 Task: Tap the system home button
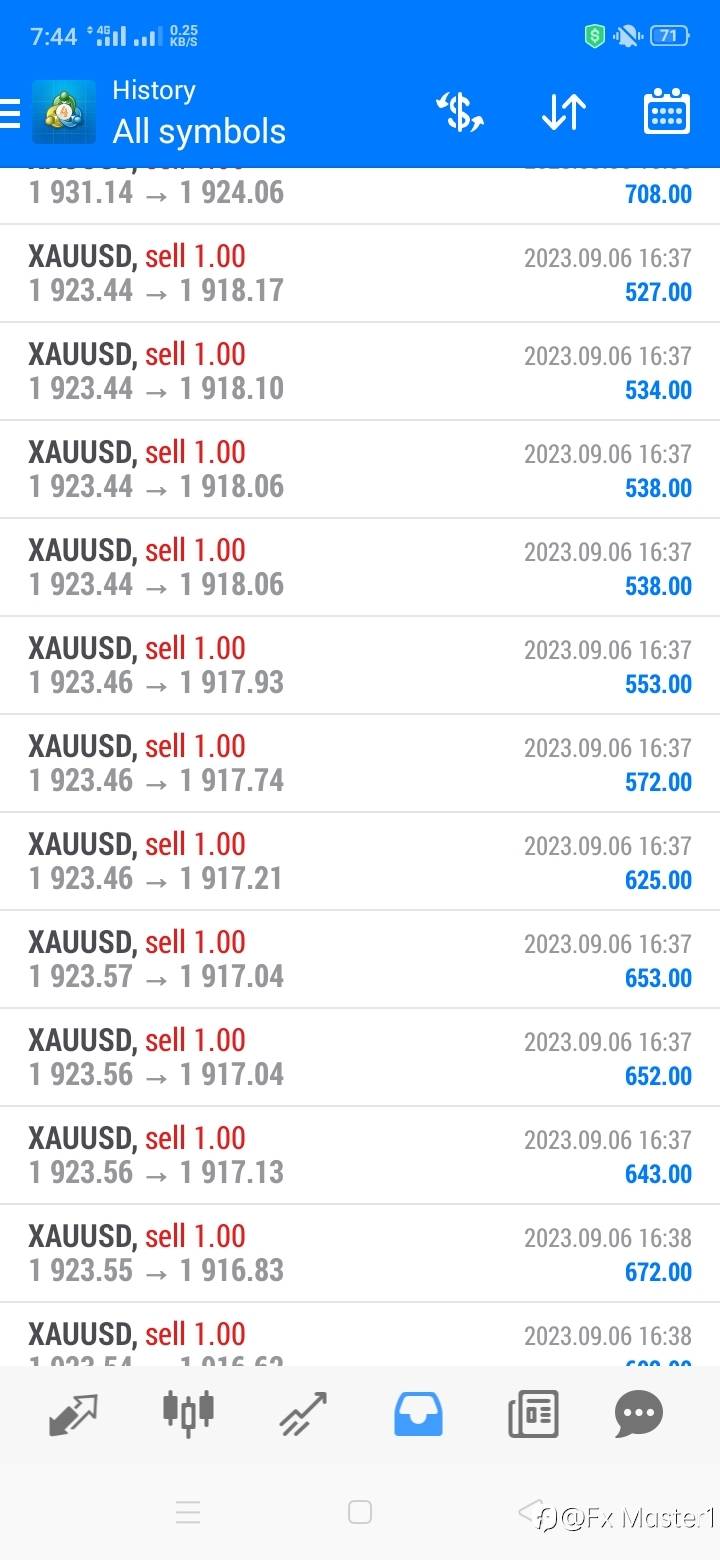[360, 1513]
